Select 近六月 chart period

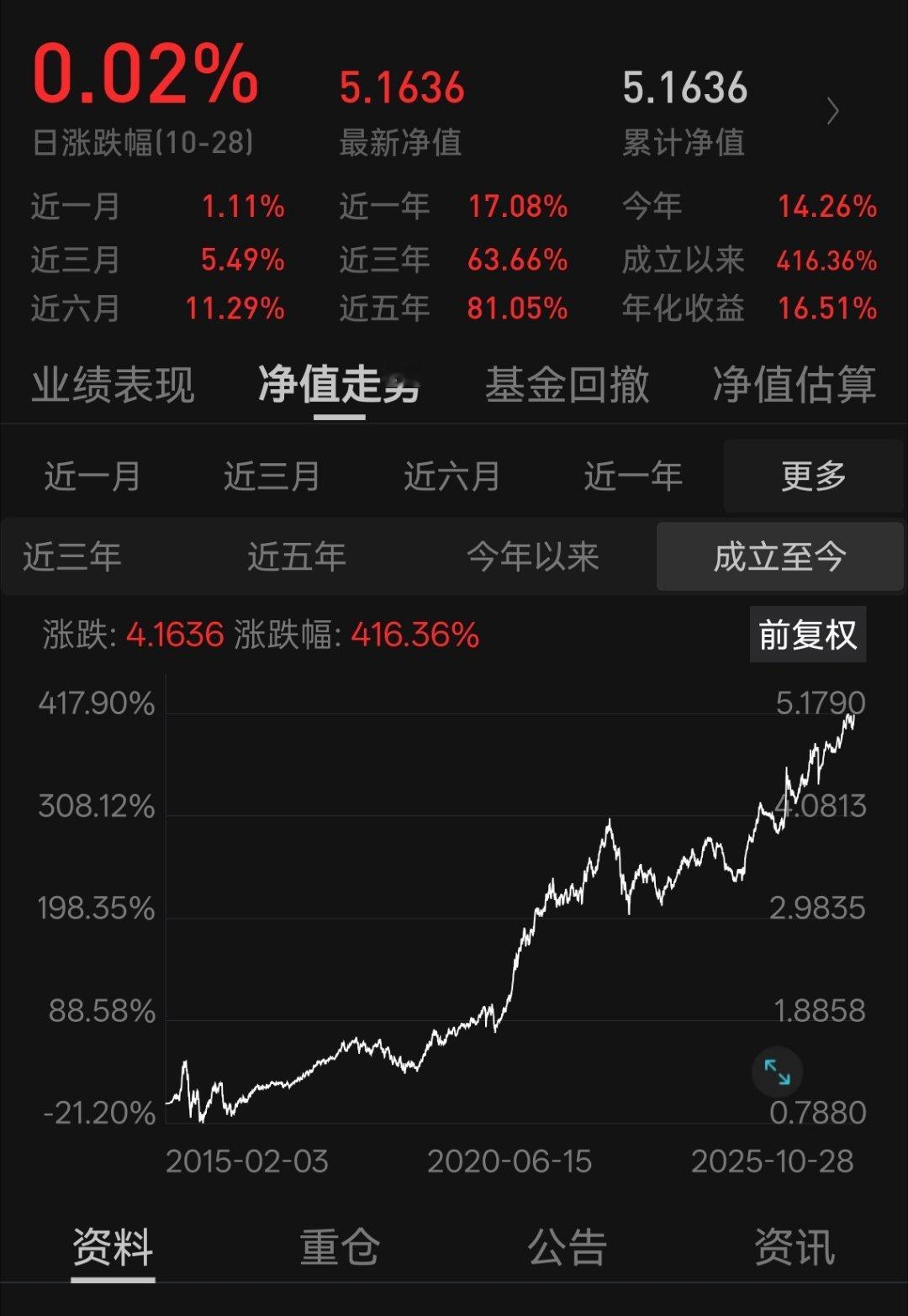coord(451,476)
